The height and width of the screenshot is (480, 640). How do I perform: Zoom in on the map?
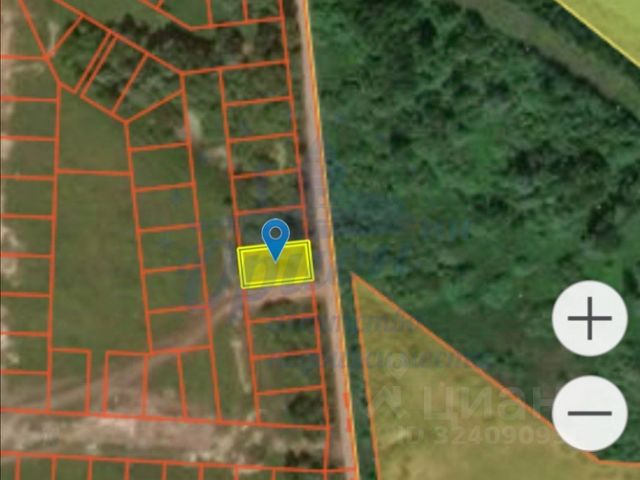(589, 320)
